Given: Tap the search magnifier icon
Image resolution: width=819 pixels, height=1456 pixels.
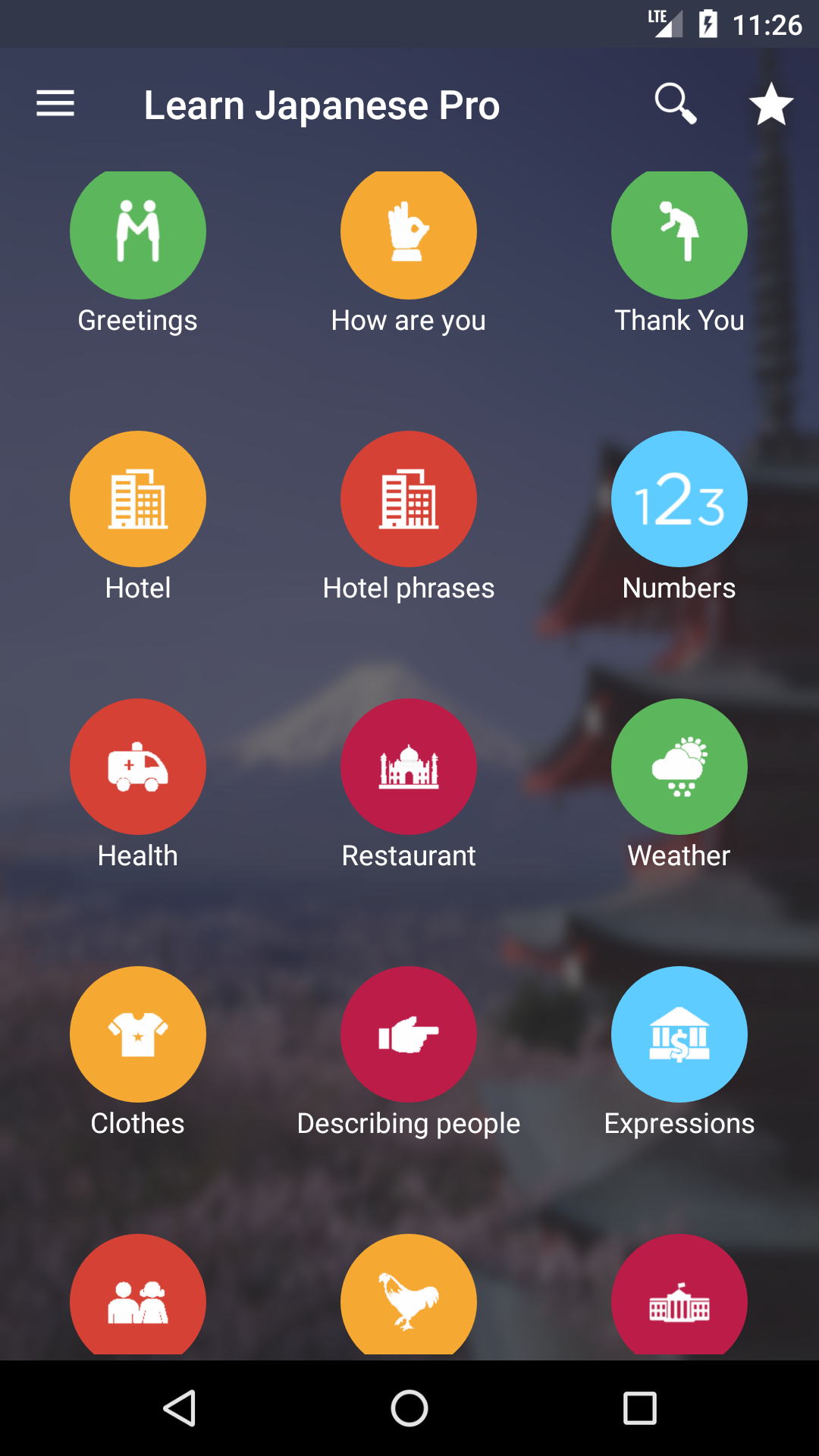Looking at the screenshot, I should coord(675,104).
